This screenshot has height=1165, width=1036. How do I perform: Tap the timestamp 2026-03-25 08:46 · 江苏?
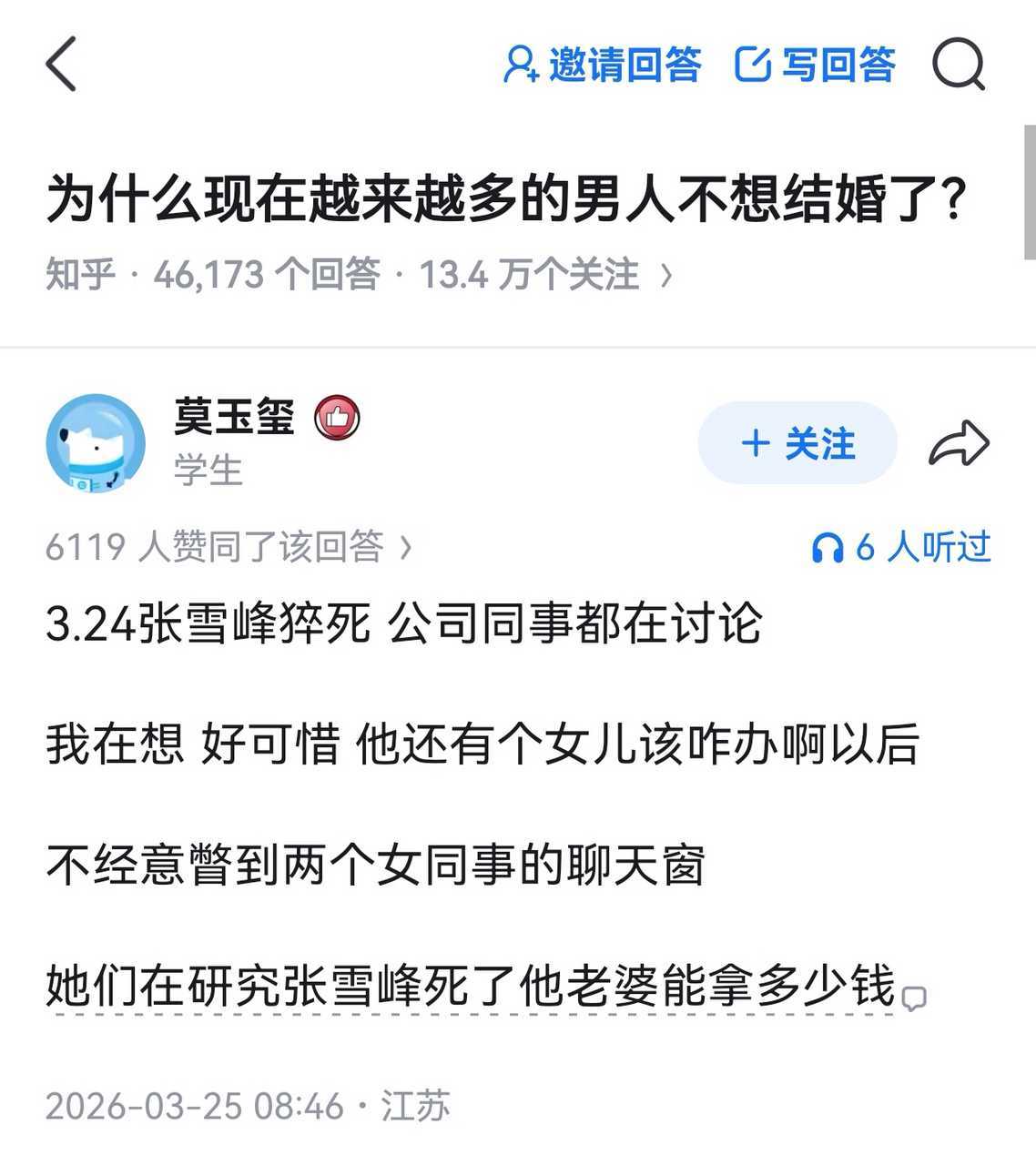tap(248, 1106)
